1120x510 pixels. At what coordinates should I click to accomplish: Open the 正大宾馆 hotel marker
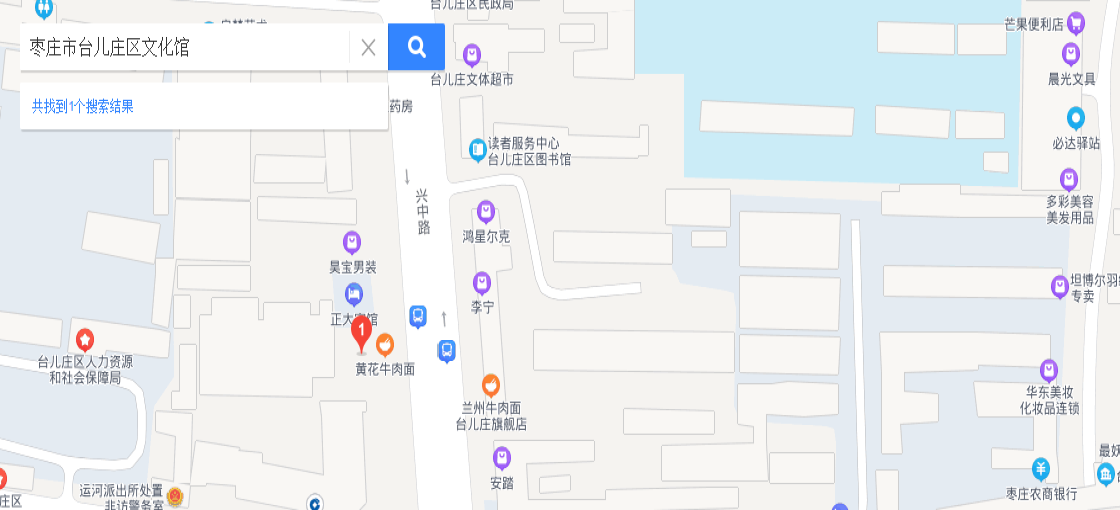pyautogui.click(x=353, y=295)
